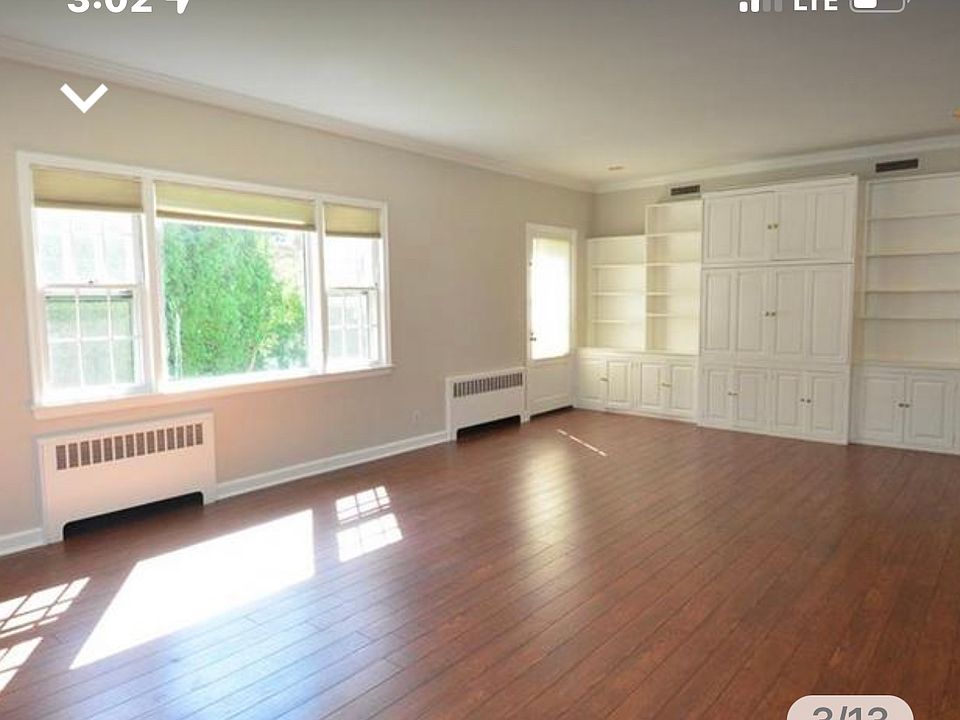Collapse the photo viewer with the down chevron
Viewport: 960px width, 720px height.
coord(83,97)
